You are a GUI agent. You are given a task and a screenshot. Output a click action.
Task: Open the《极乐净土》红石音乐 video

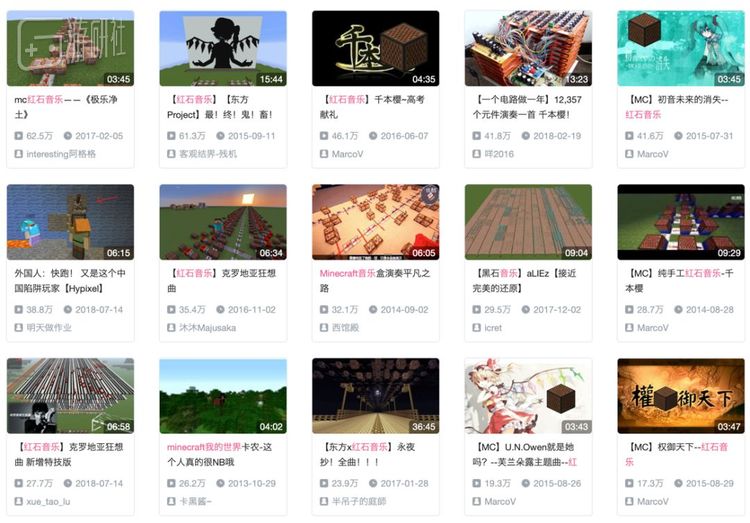point(70,48)
